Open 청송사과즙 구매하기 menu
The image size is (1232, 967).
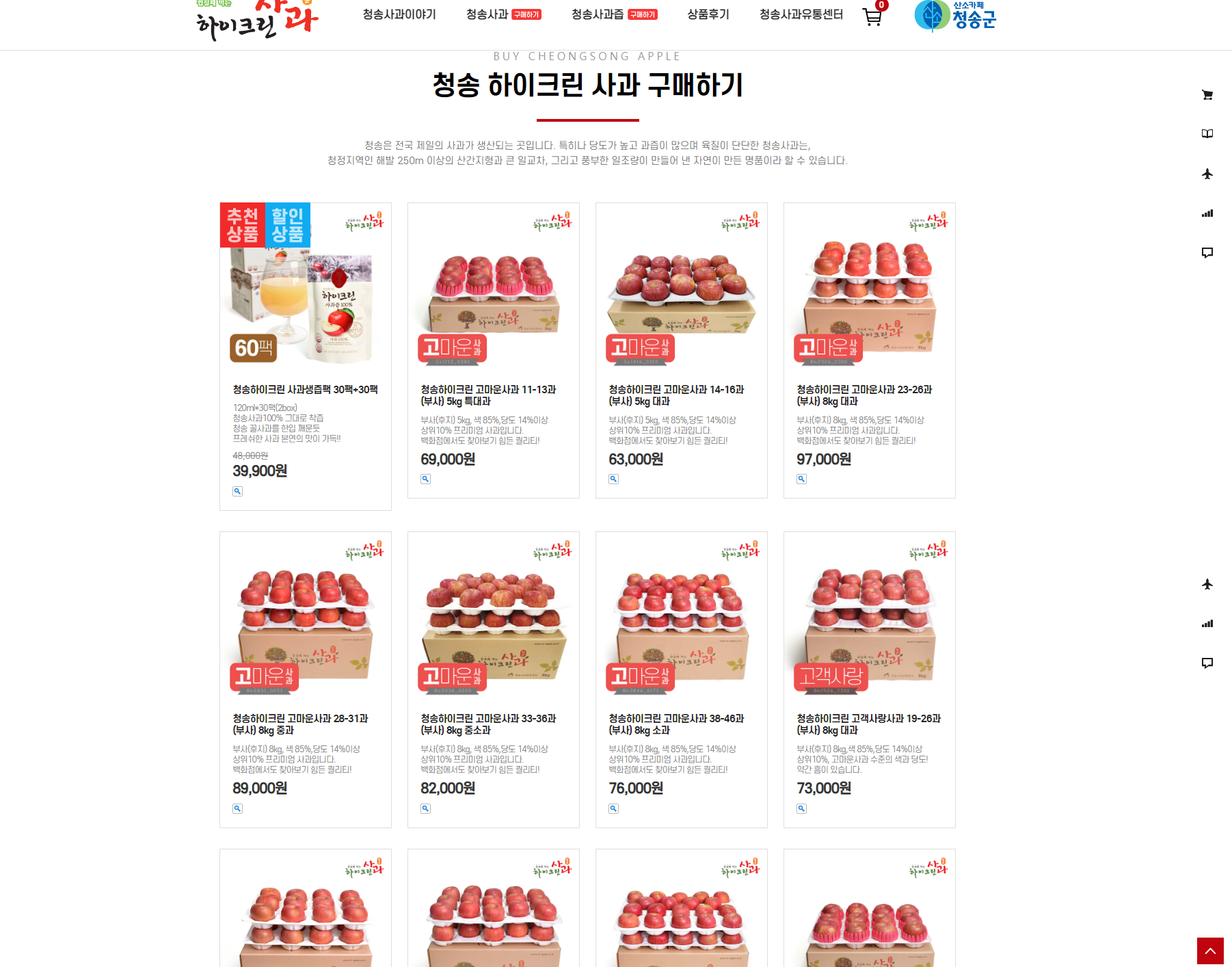(614, 14)
